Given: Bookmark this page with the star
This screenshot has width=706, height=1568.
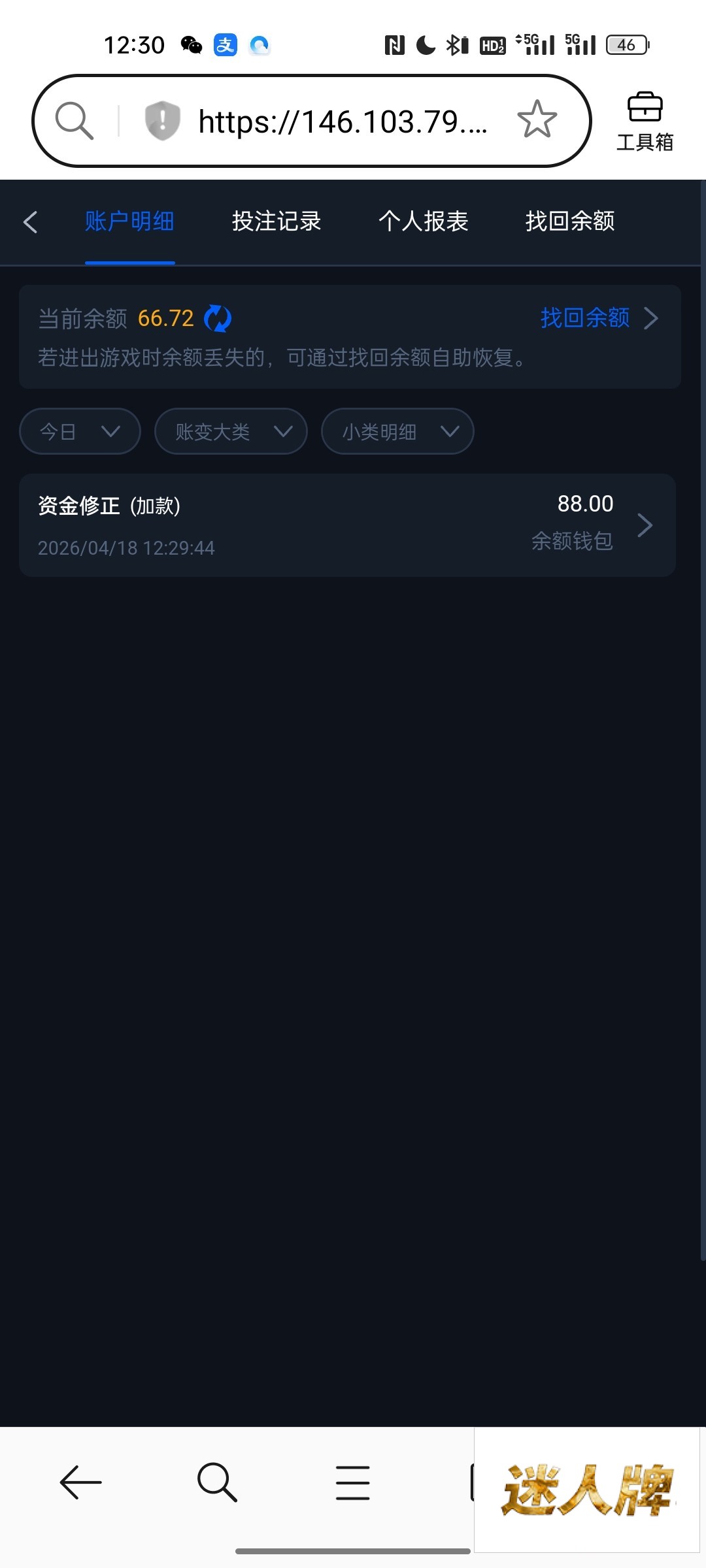Looking at the screenshot, I should click(x=537, y=120).
